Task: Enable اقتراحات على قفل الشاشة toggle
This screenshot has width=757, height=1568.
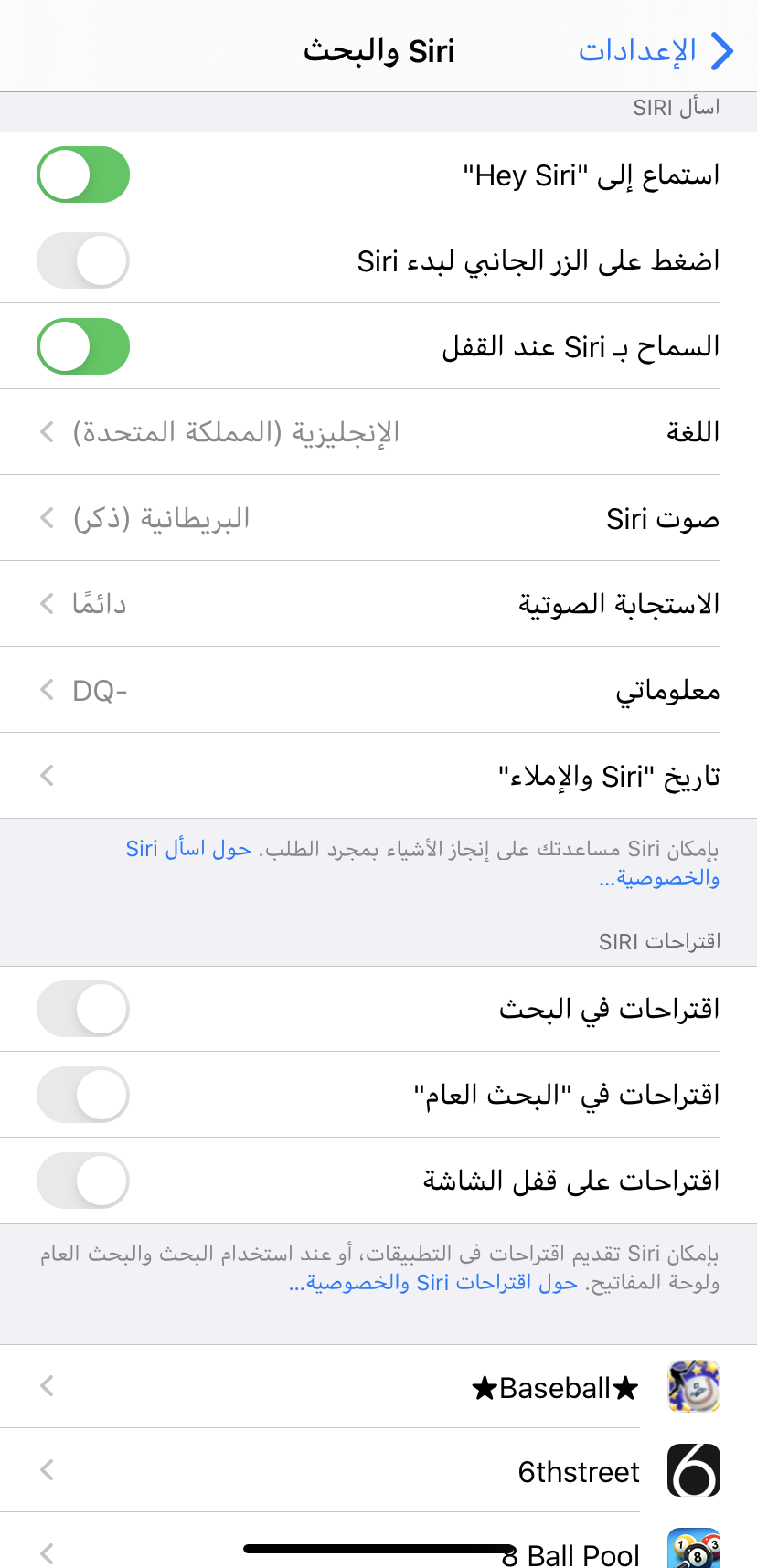Action: click(83, 1181)
